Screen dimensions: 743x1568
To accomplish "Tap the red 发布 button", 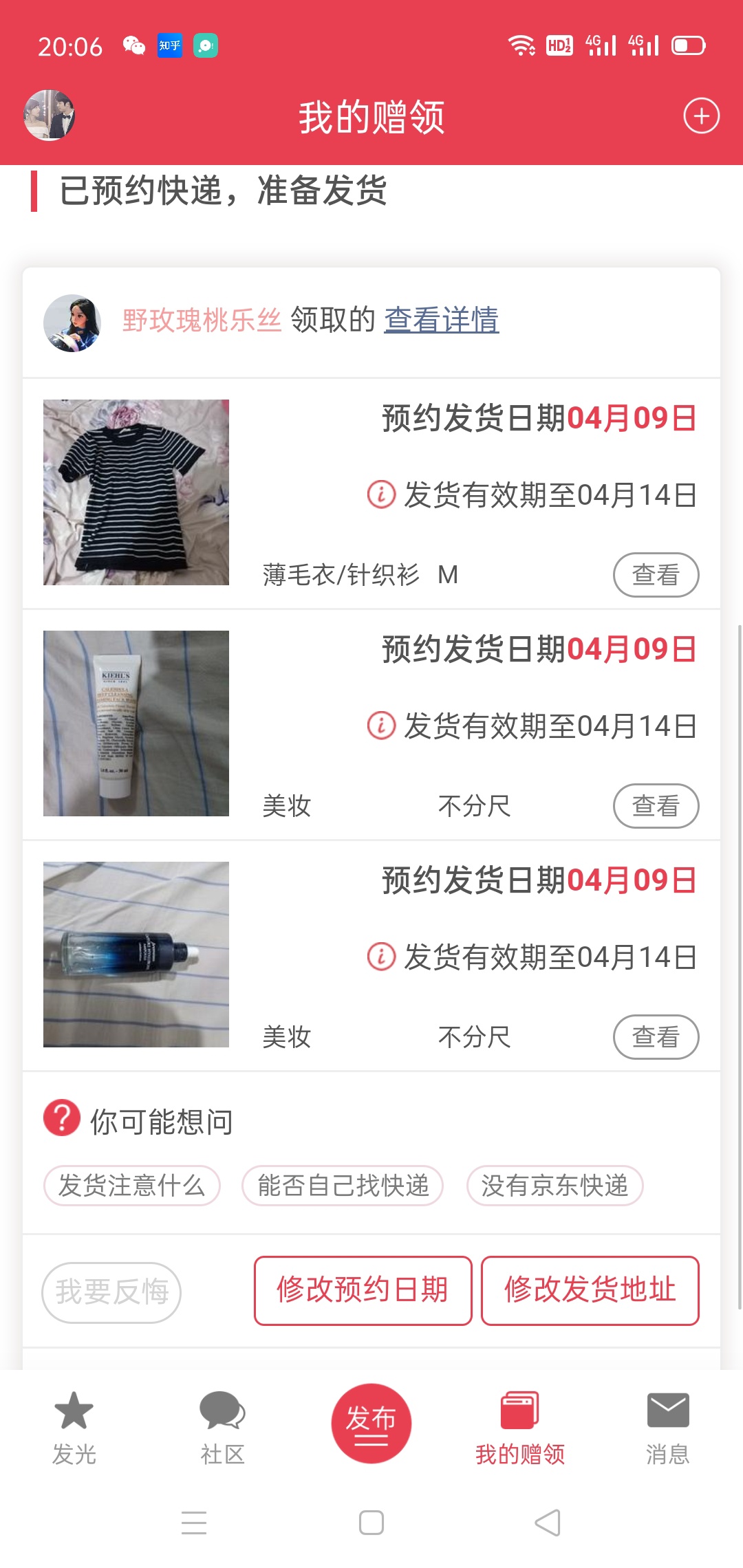I will [x=371, y=1423].
